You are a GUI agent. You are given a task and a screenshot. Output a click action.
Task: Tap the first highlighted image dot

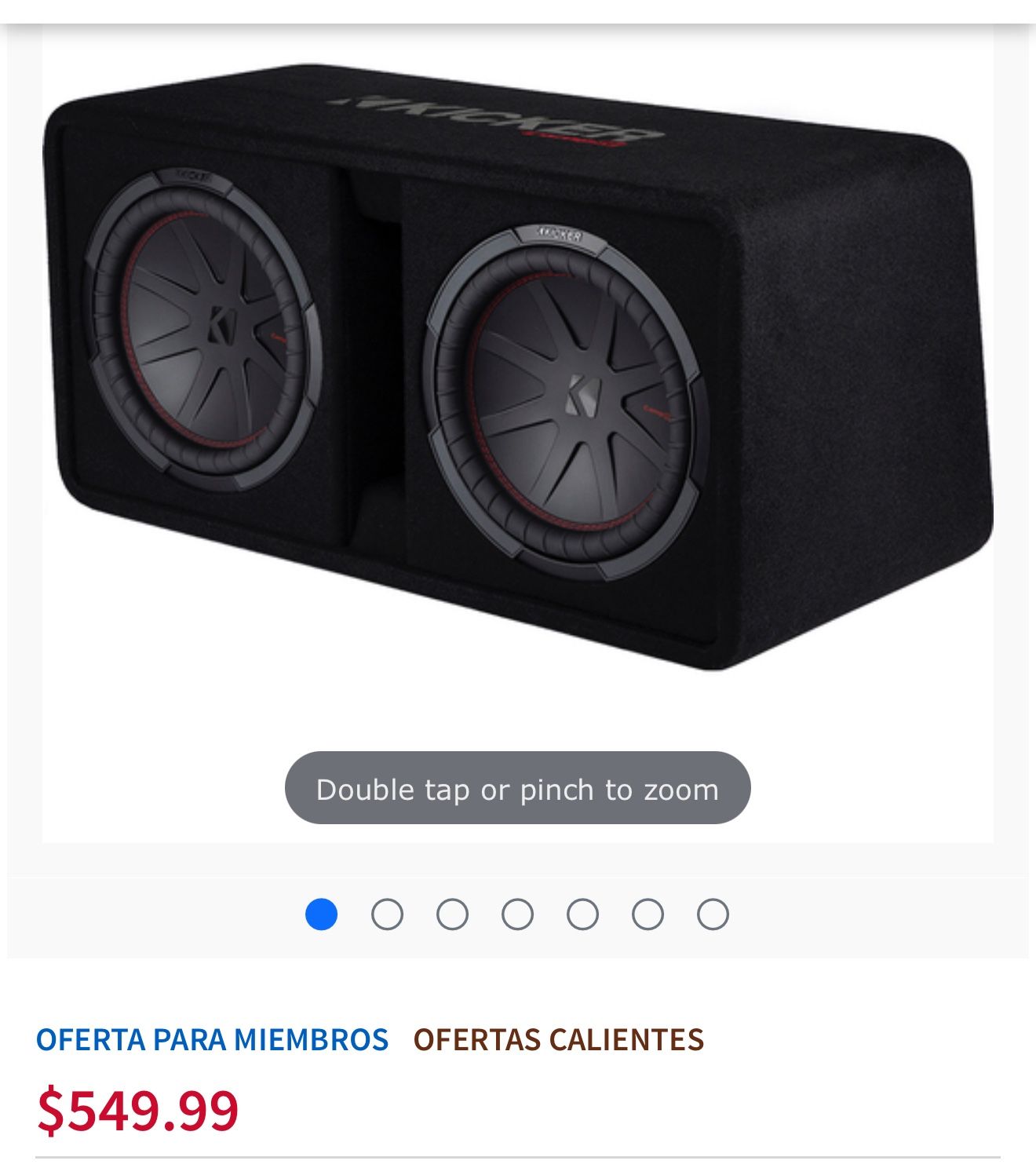coord(322,914)
